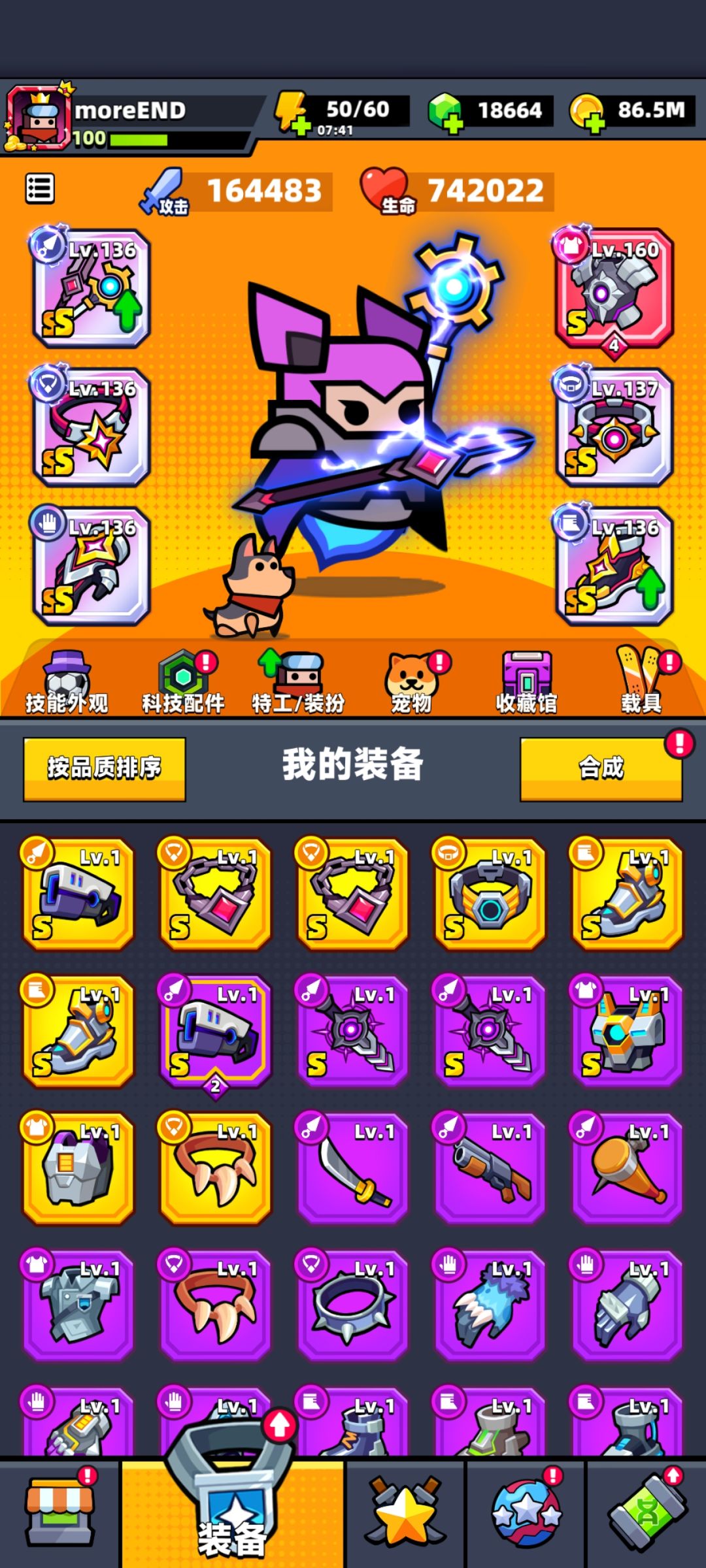Open the 宠物 pets section

tap(412, 681)
